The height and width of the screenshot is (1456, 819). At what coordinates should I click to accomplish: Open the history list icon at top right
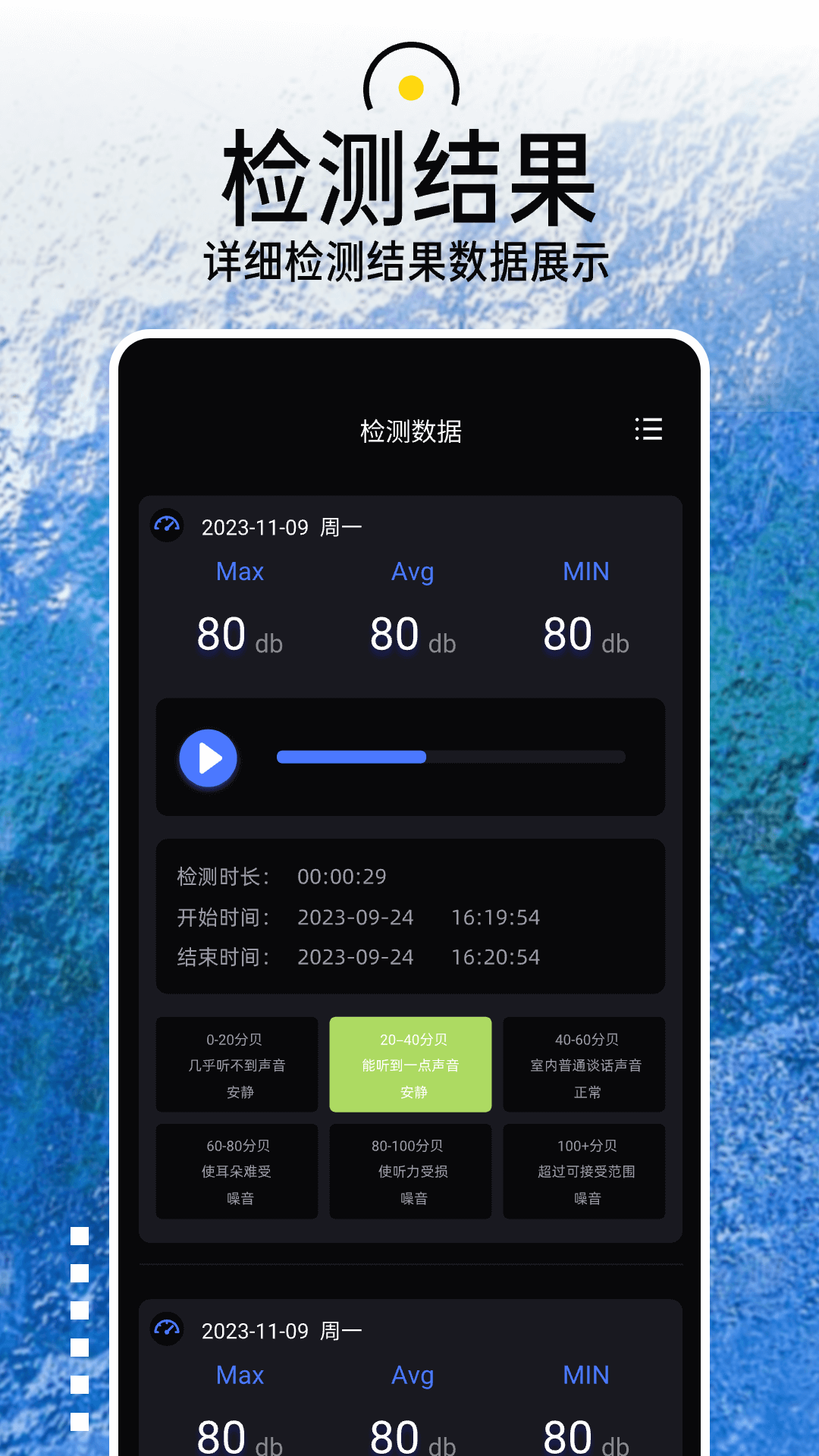[x=648, y=430]
